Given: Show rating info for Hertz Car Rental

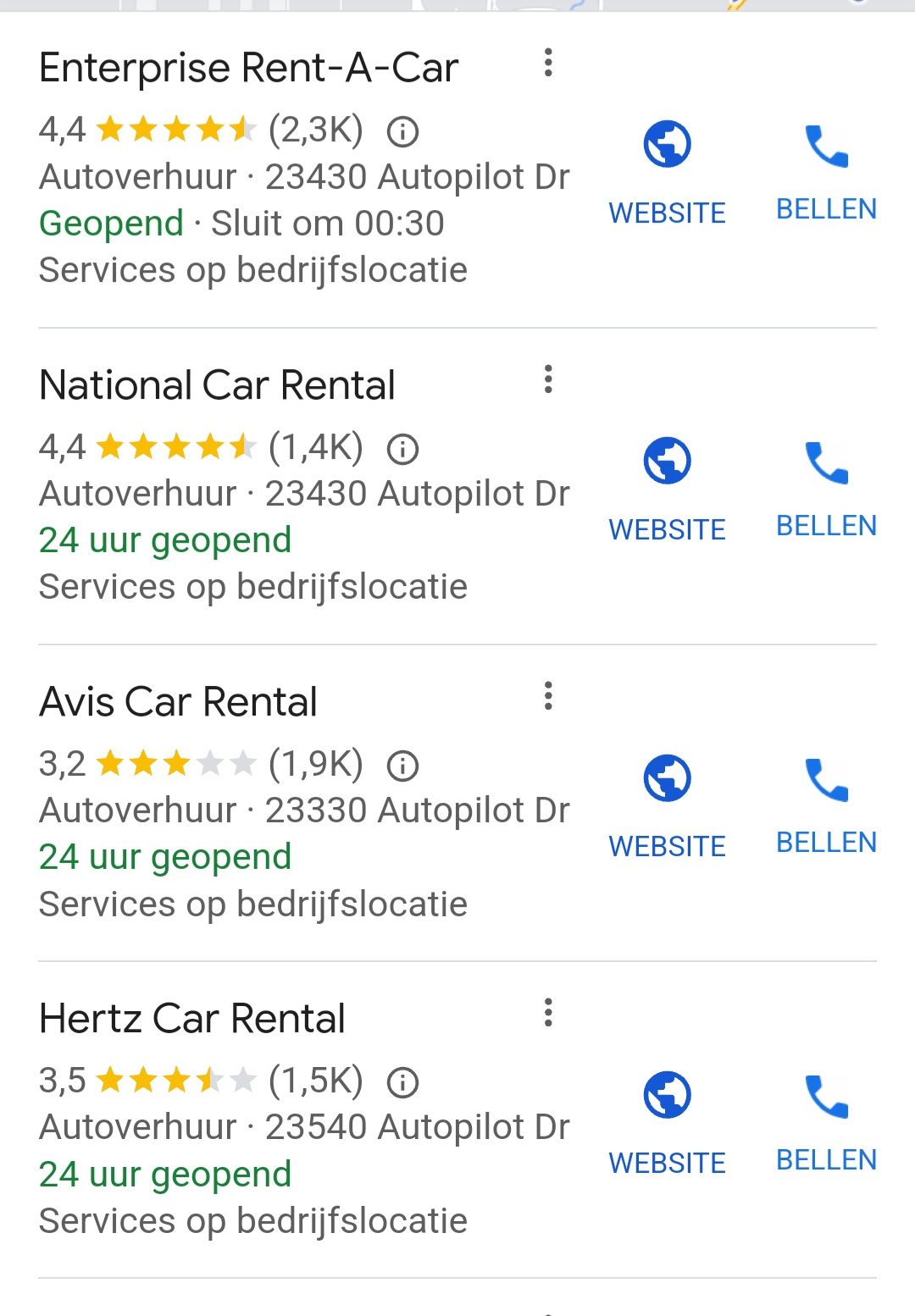Looking at the screenshot, I should pos(402,1082).
